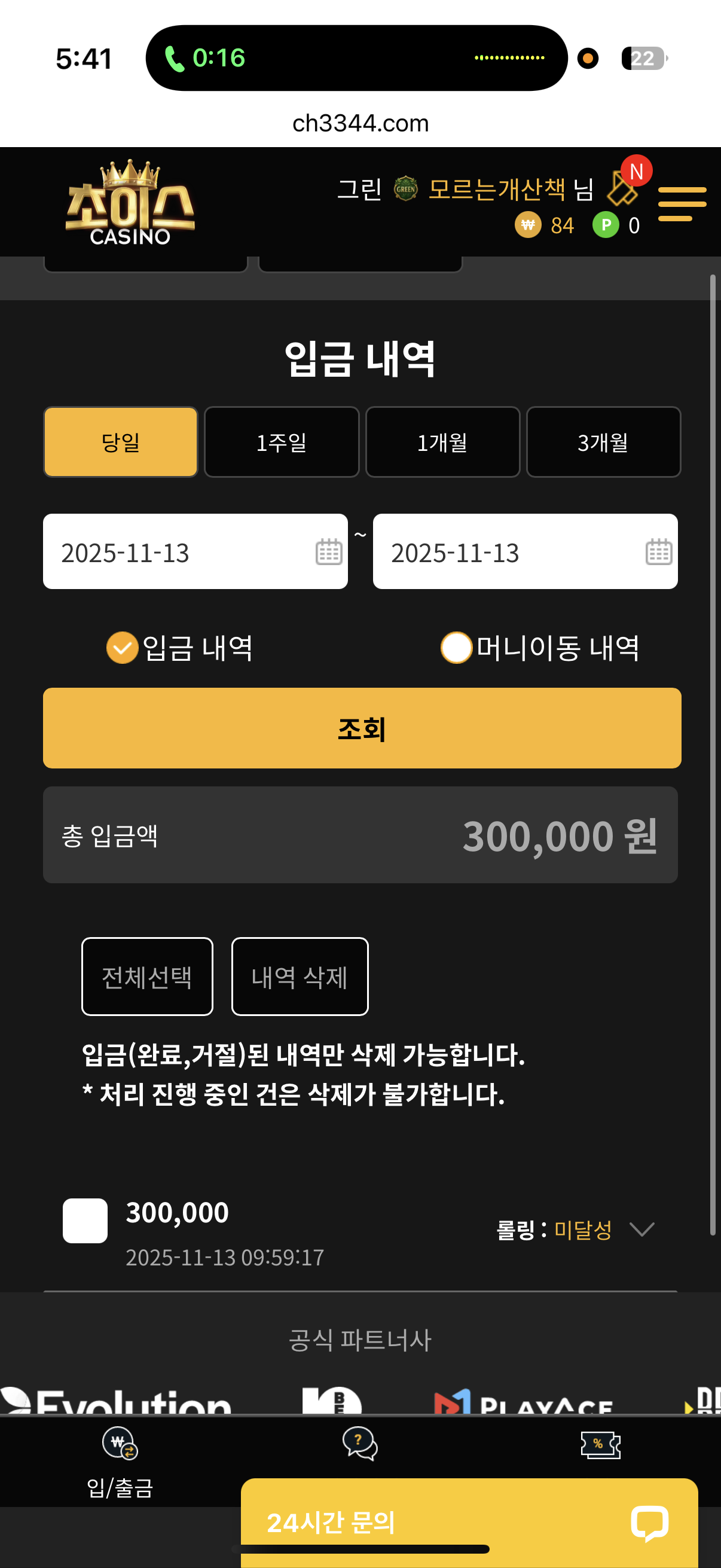Open the hamburger menu
721x1568 pixels.
point(682,204)
